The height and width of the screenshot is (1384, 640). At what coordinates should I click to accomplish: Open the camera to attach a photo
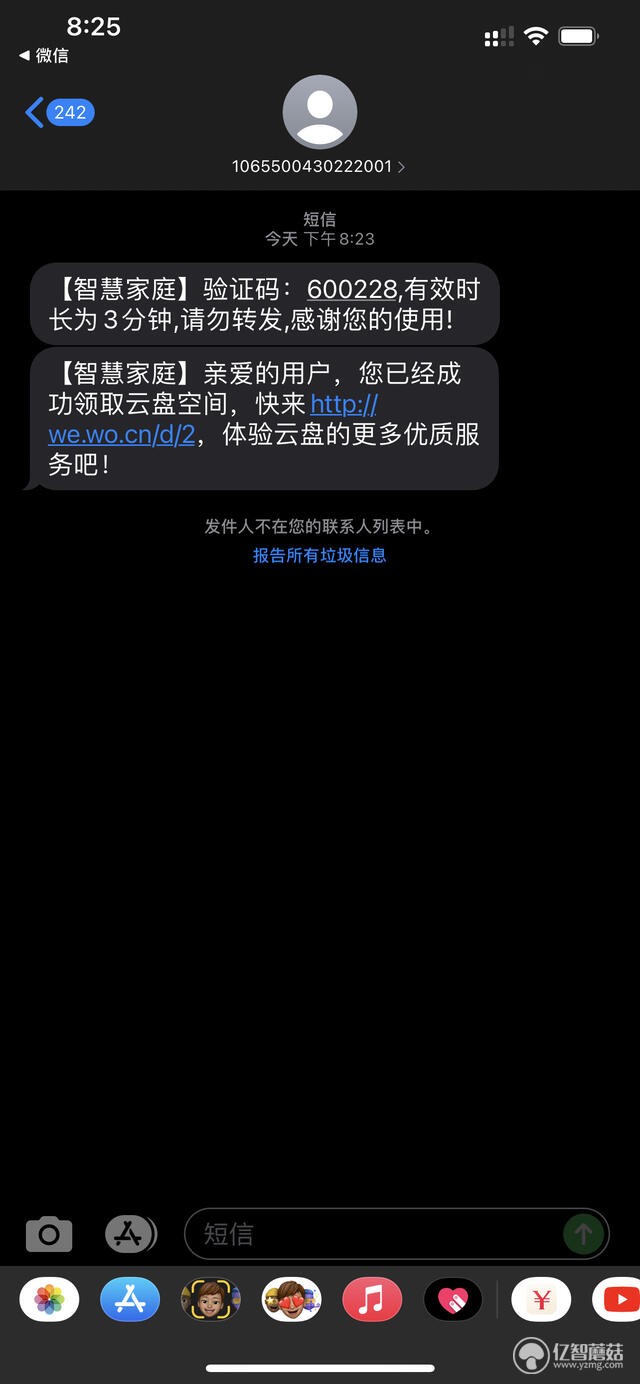49,1234
